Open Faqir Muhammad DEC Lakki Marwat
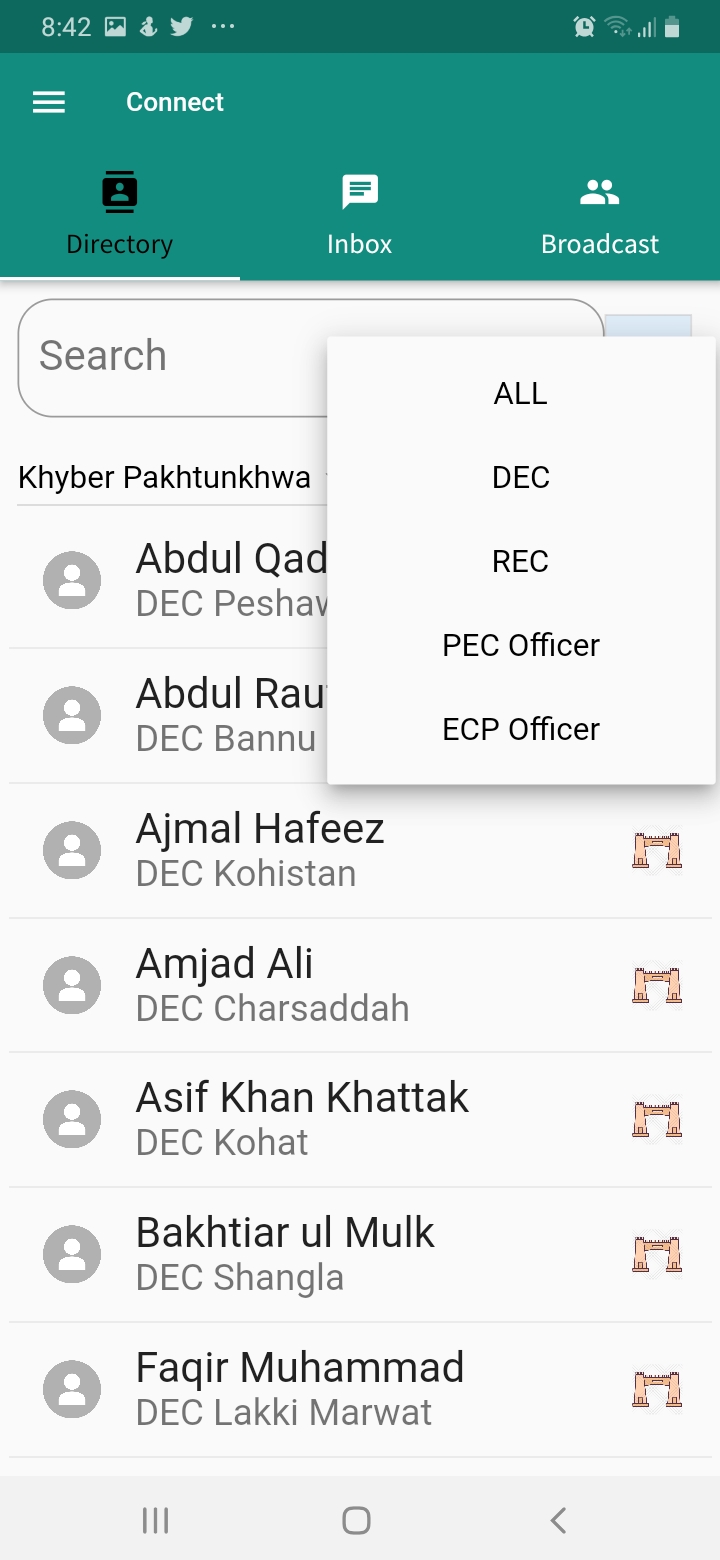The height and width of the screenshot is (1560, 720). point(360,1389)
